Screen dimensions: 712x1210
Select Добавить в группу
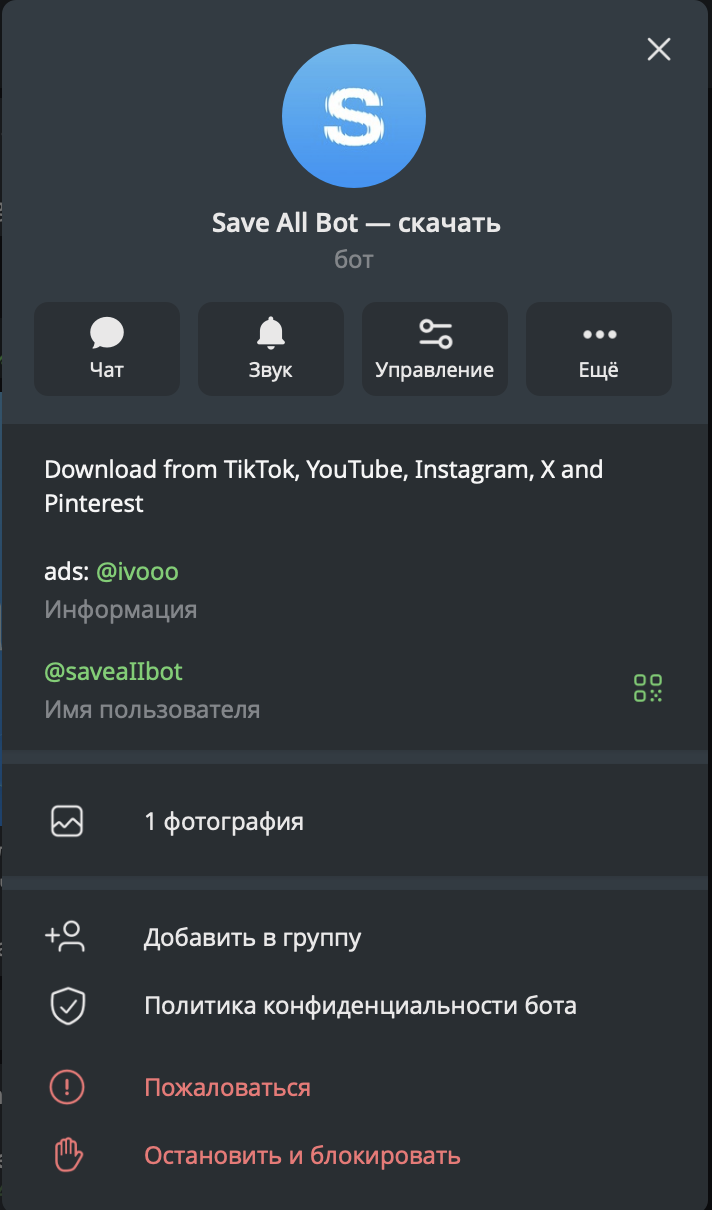coord(252,938)
